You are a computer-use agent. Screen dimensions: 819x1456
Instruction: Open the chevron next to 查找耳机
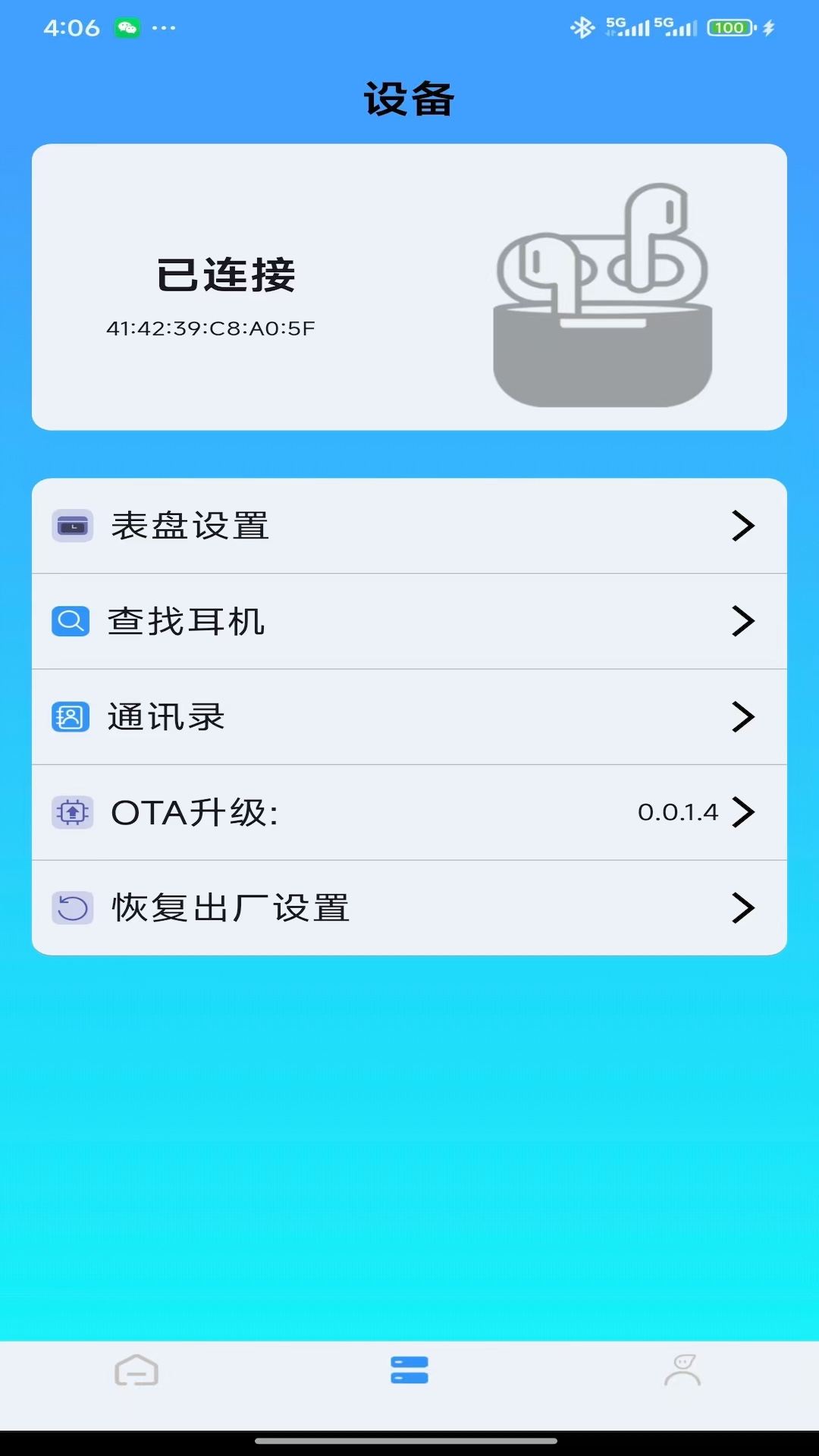(742, 621)
